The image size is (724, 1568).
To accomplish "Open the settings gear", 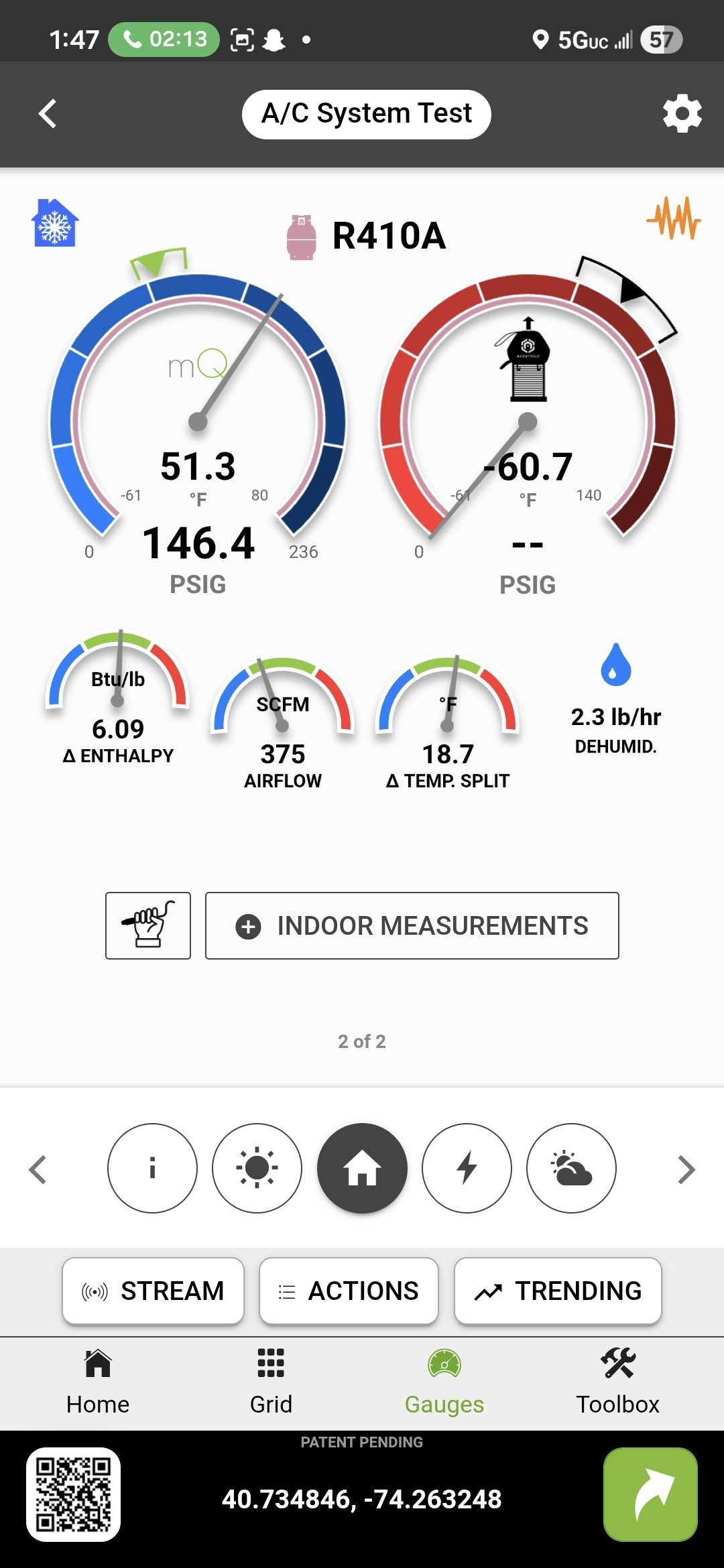I will pyautogui.click(x=682, y=113).
